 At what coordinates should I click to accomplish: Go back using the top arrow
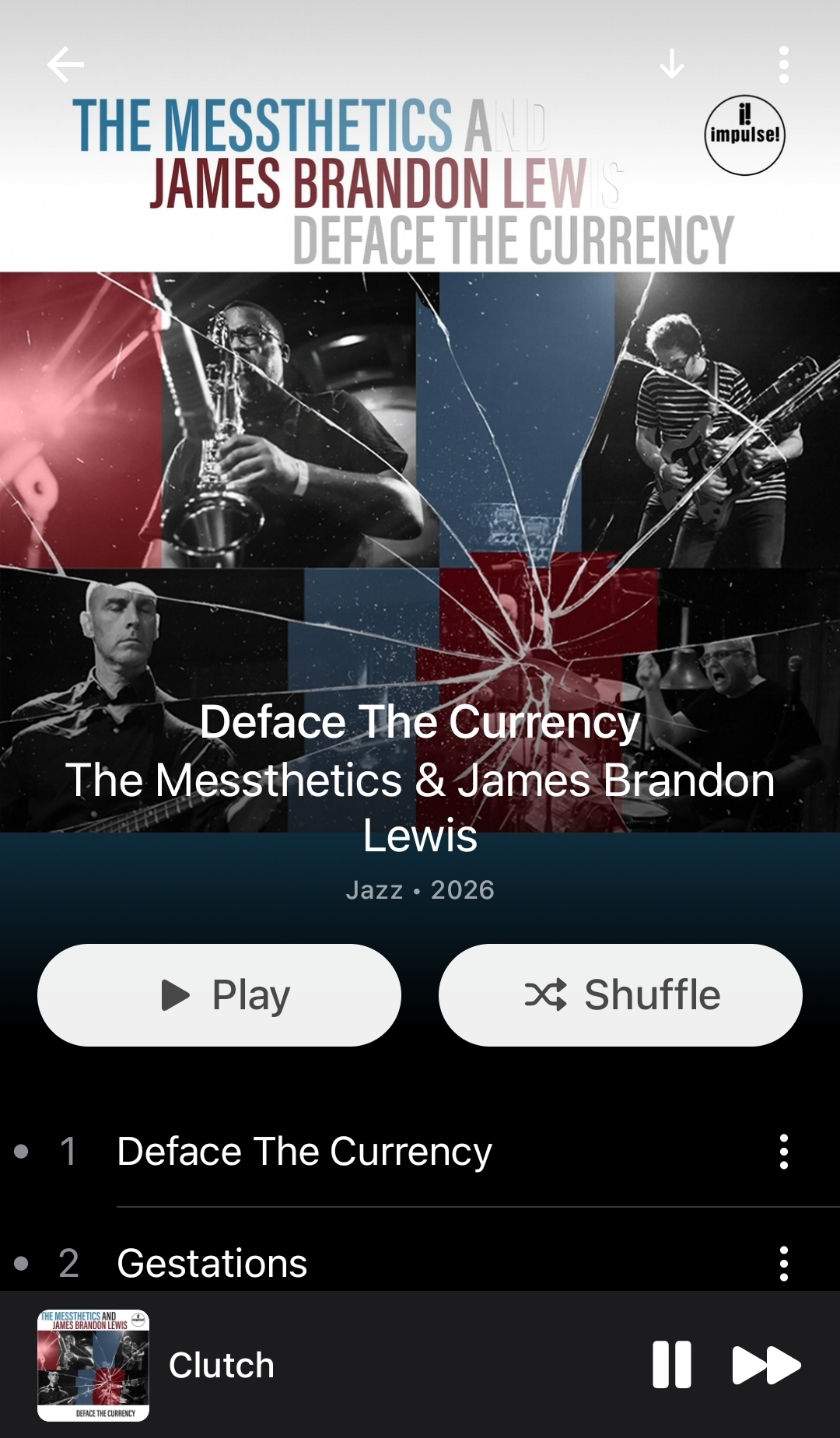[x=65, y=64]
